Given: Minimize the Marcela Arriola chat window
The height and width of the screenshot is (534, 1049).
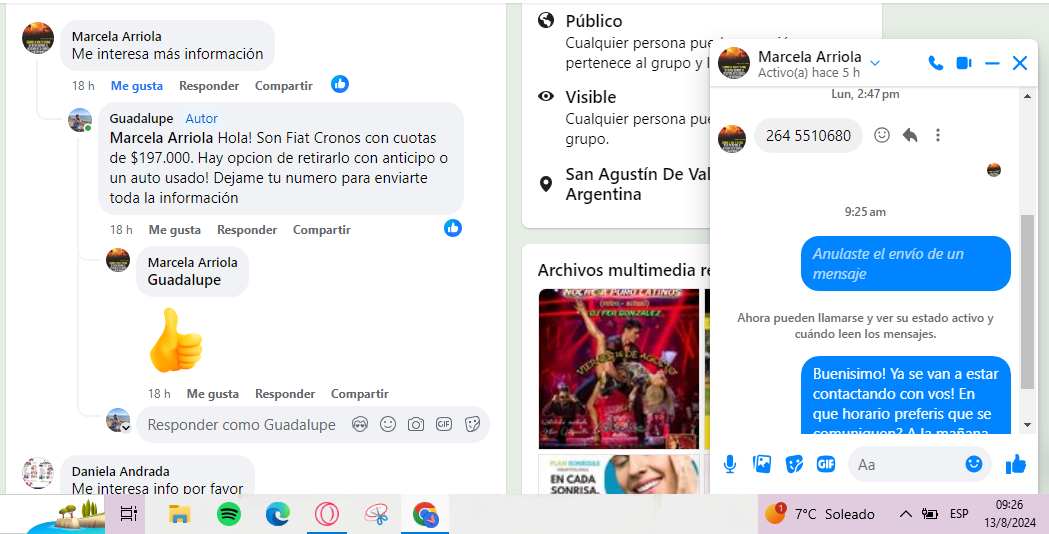Looking at the screenshot, I should coord(992,63).
